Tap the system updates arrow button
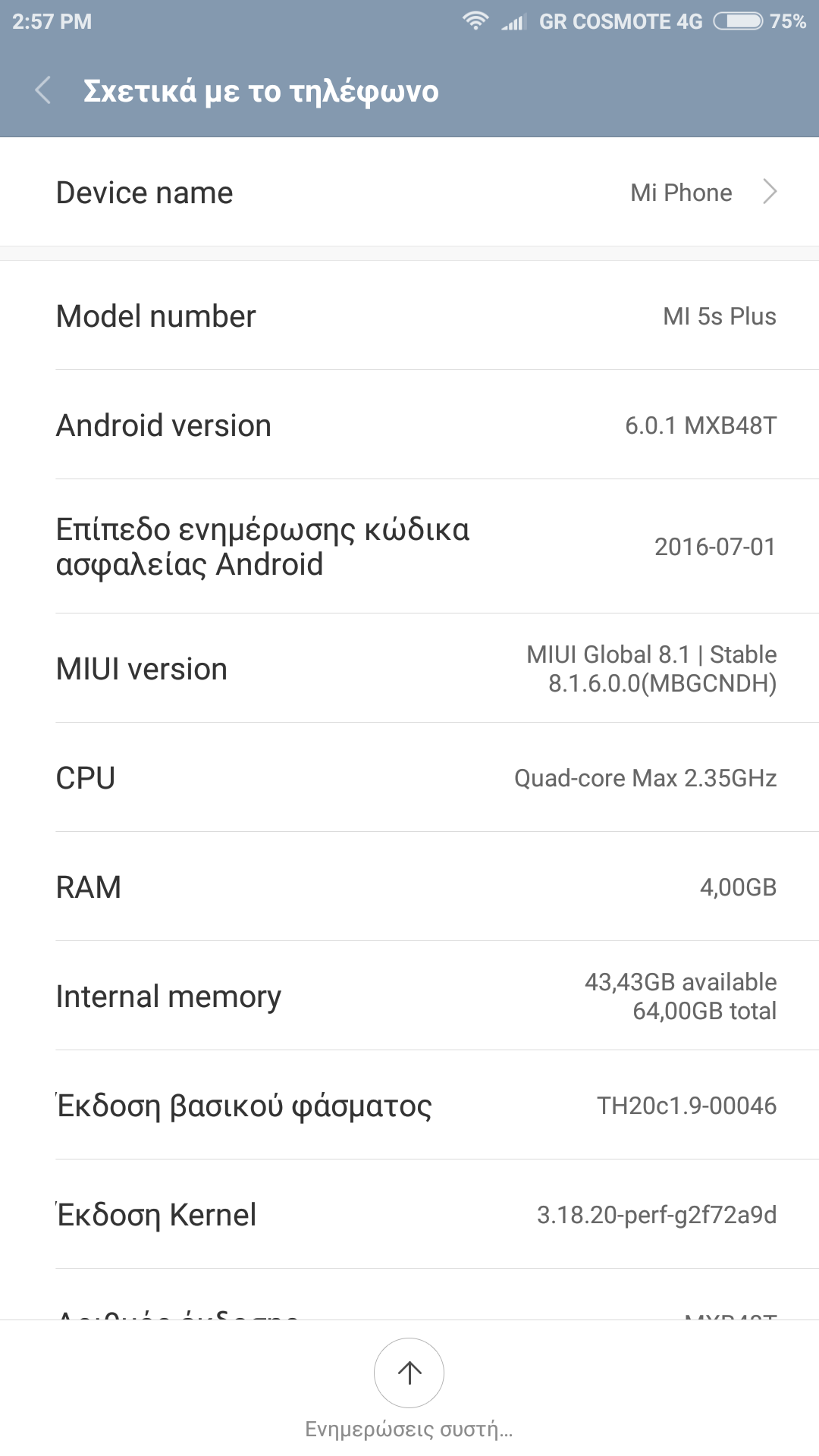The width and height of the screenshot is (819, 1456). [409, 1373]
